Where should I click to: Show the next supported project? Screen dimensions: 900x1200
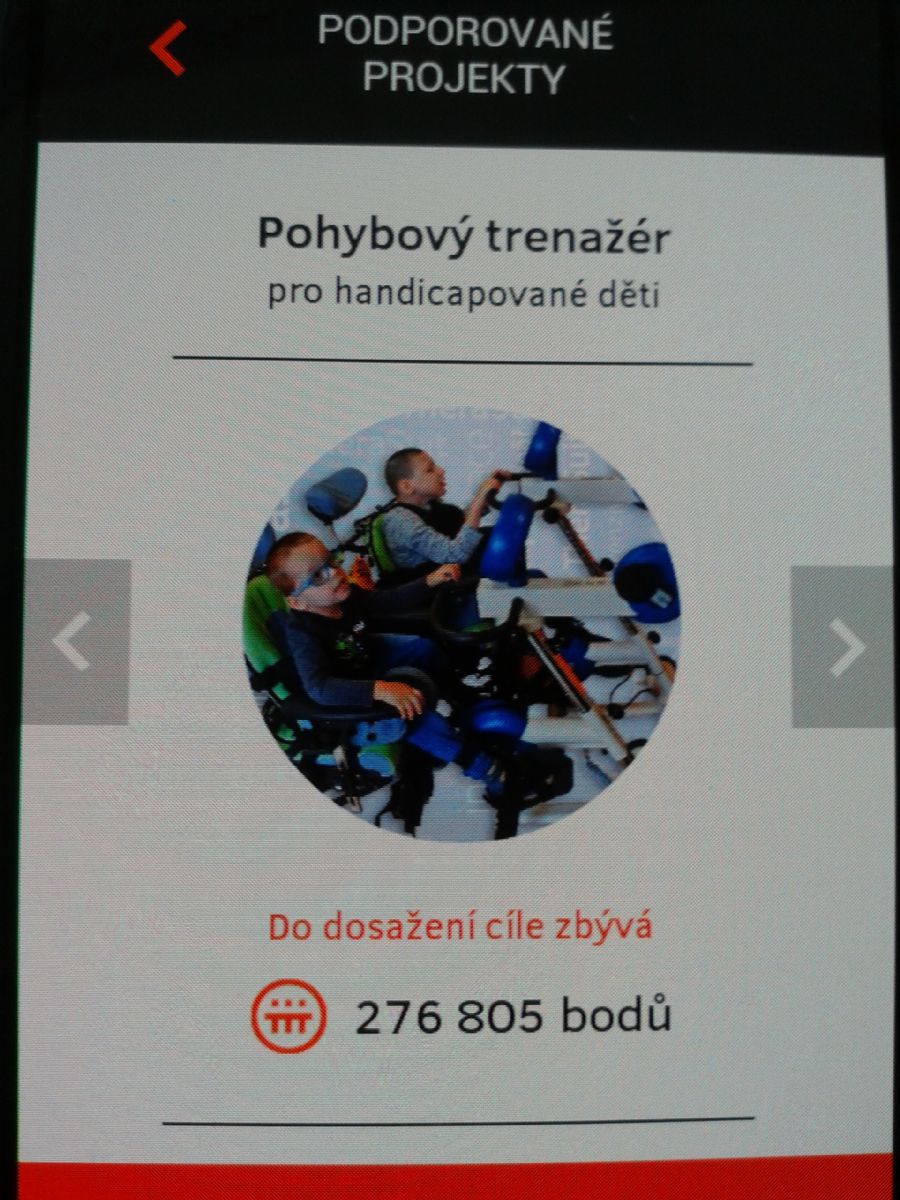click(x=843, y=647)
